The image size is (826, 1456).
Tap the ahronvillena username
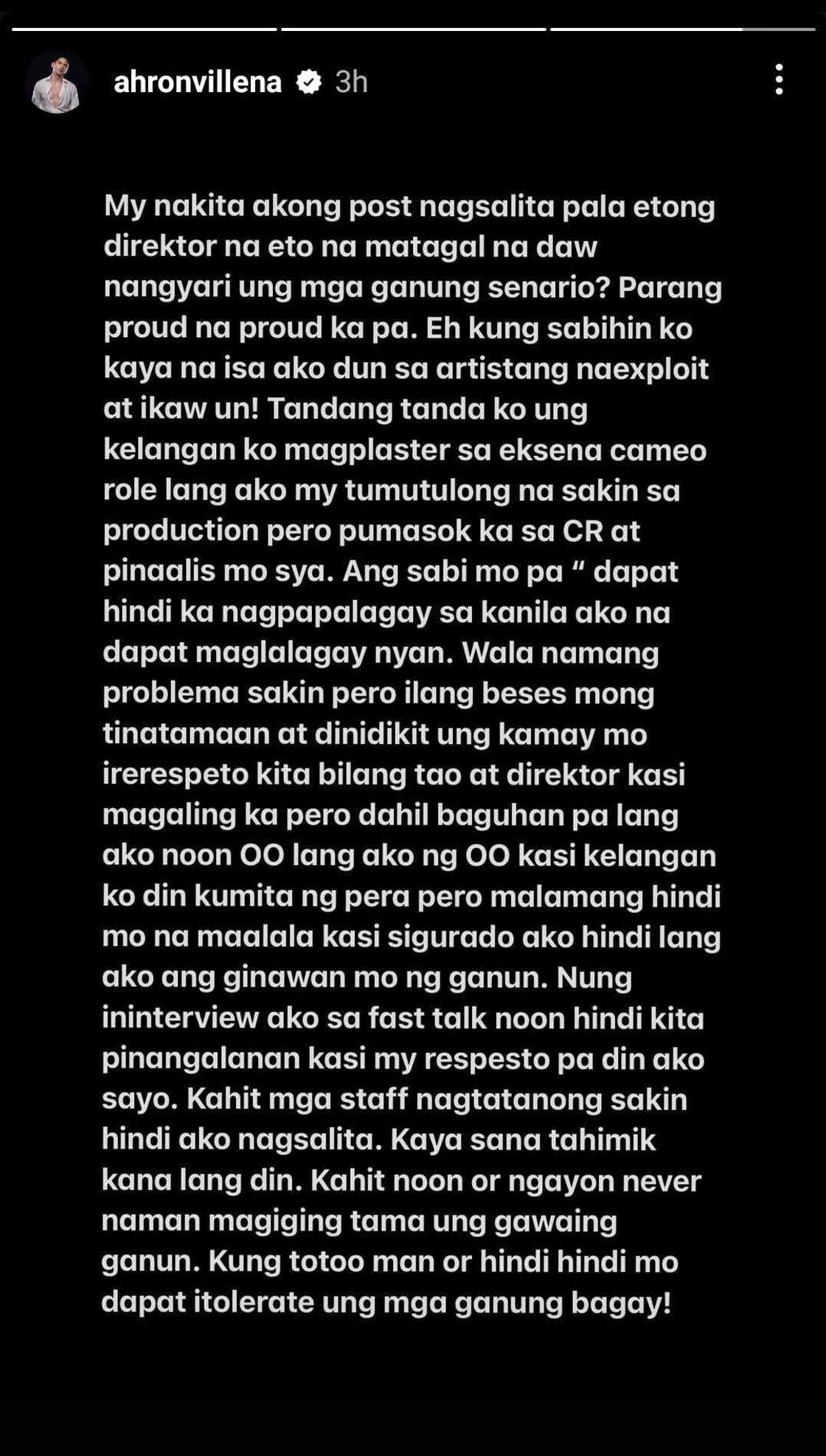tap(198, 82)
